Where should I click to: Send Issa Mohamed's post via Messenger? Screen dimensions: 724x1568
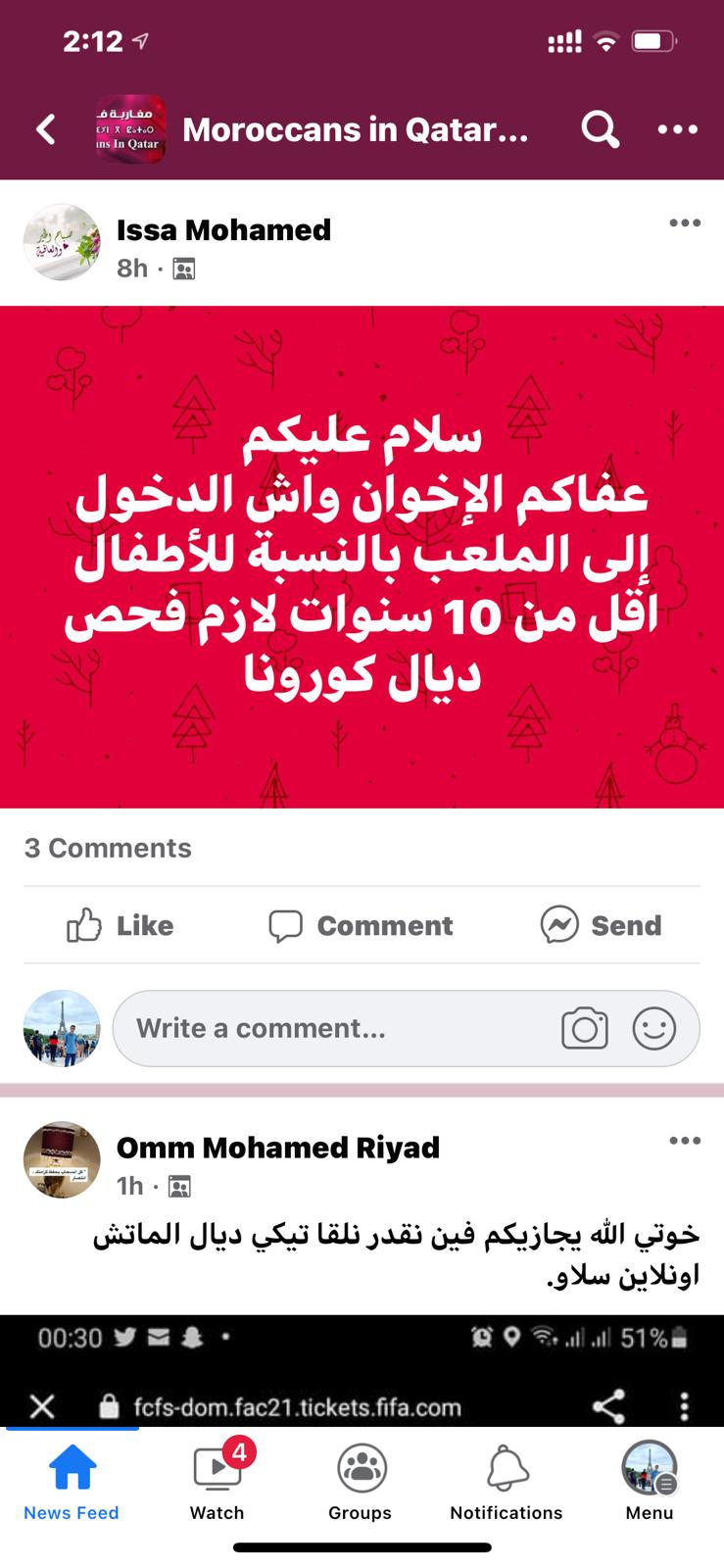click(601, 925)
